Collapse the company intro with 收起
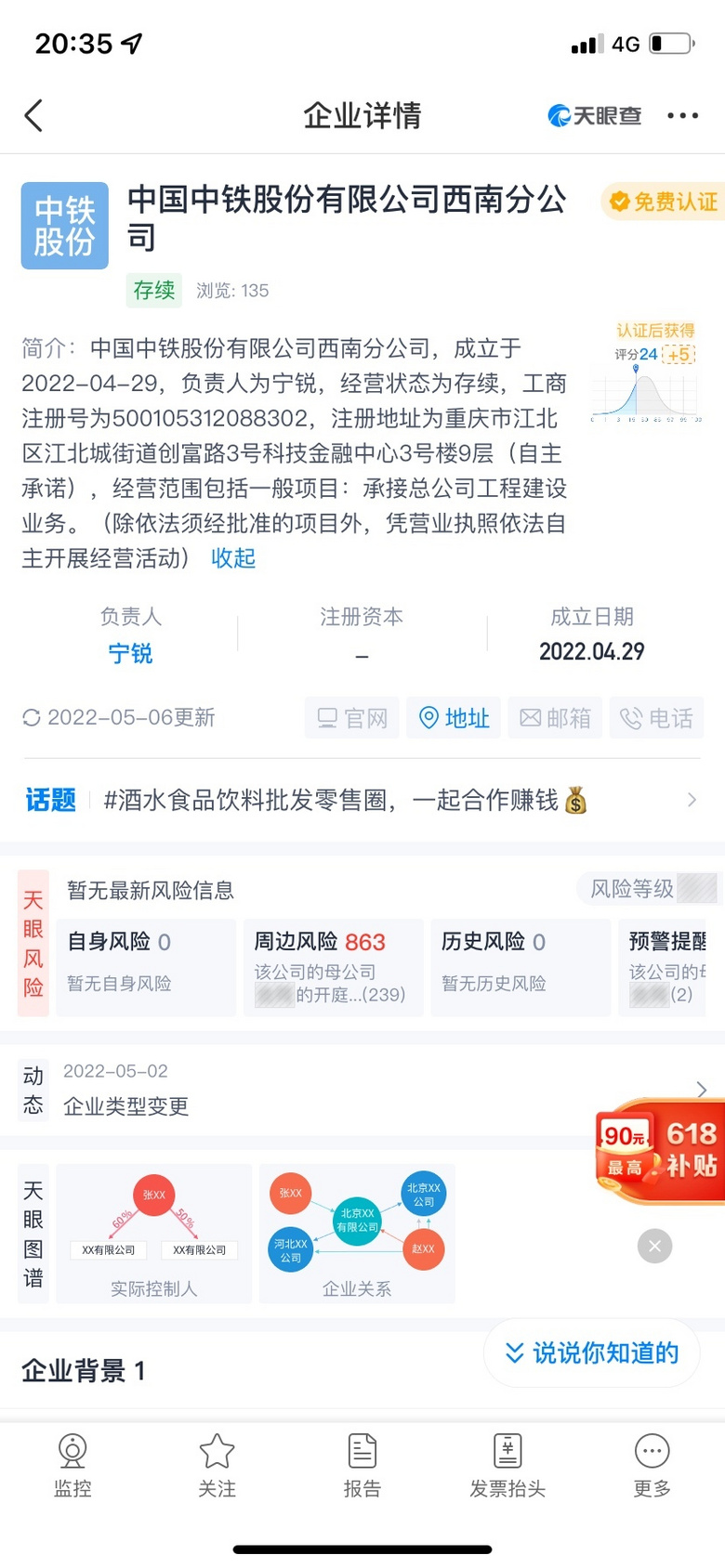 point(232,558)
